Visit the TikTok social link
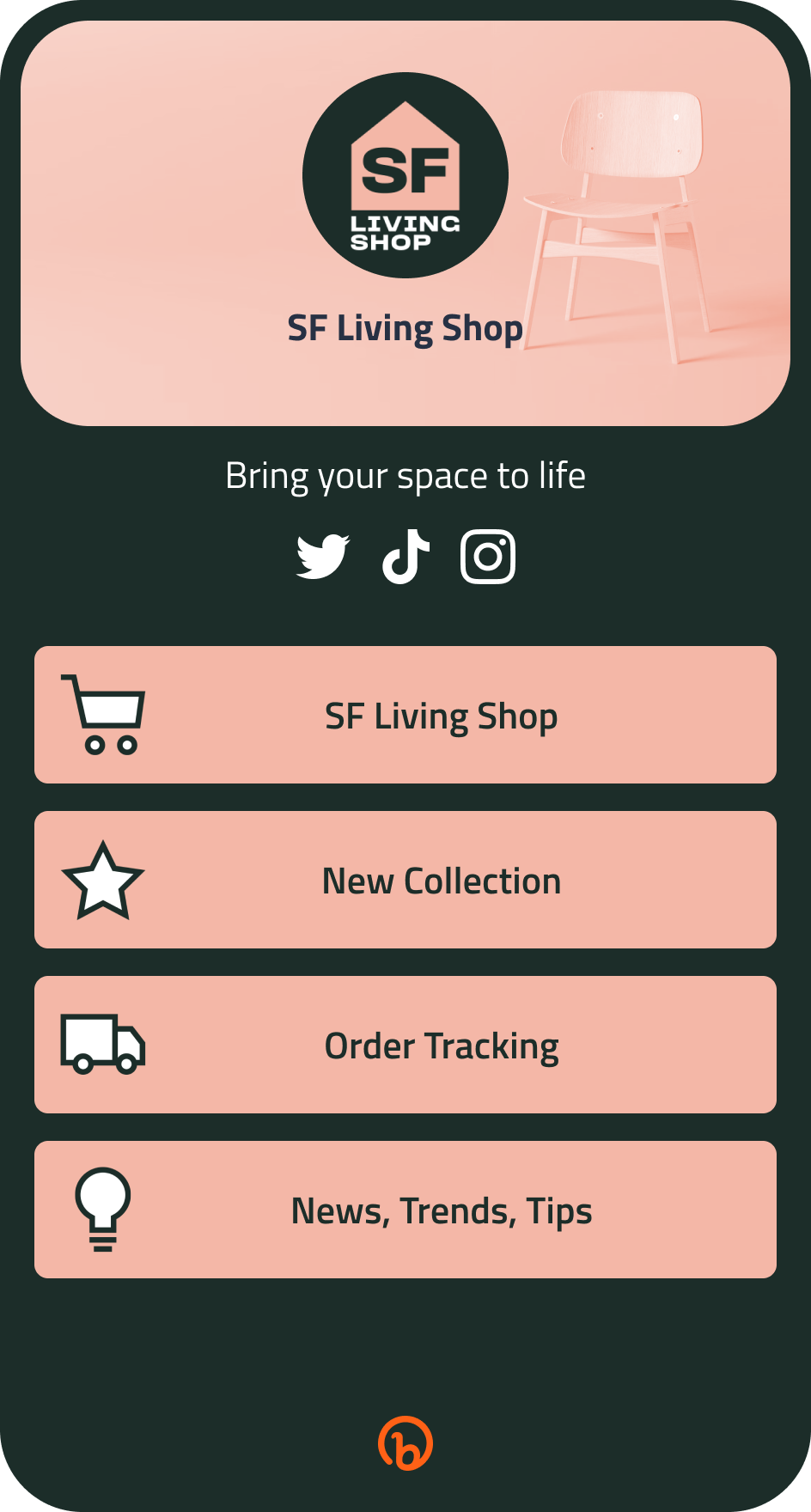Image resolution: width=811 pixels, height=1512 pixels. (x=405, y=557)
